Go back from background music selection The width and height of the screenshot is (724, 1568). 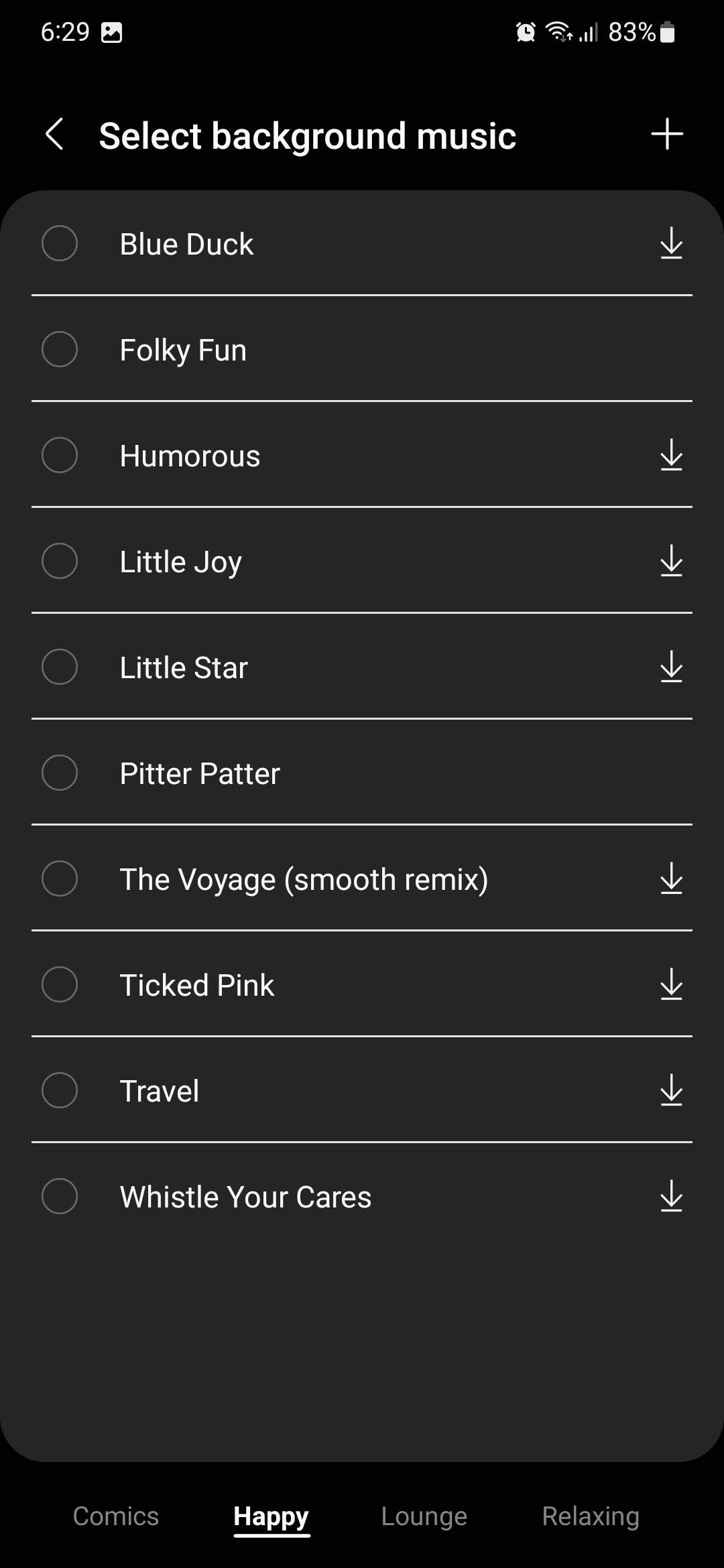[x=55, y=135]
